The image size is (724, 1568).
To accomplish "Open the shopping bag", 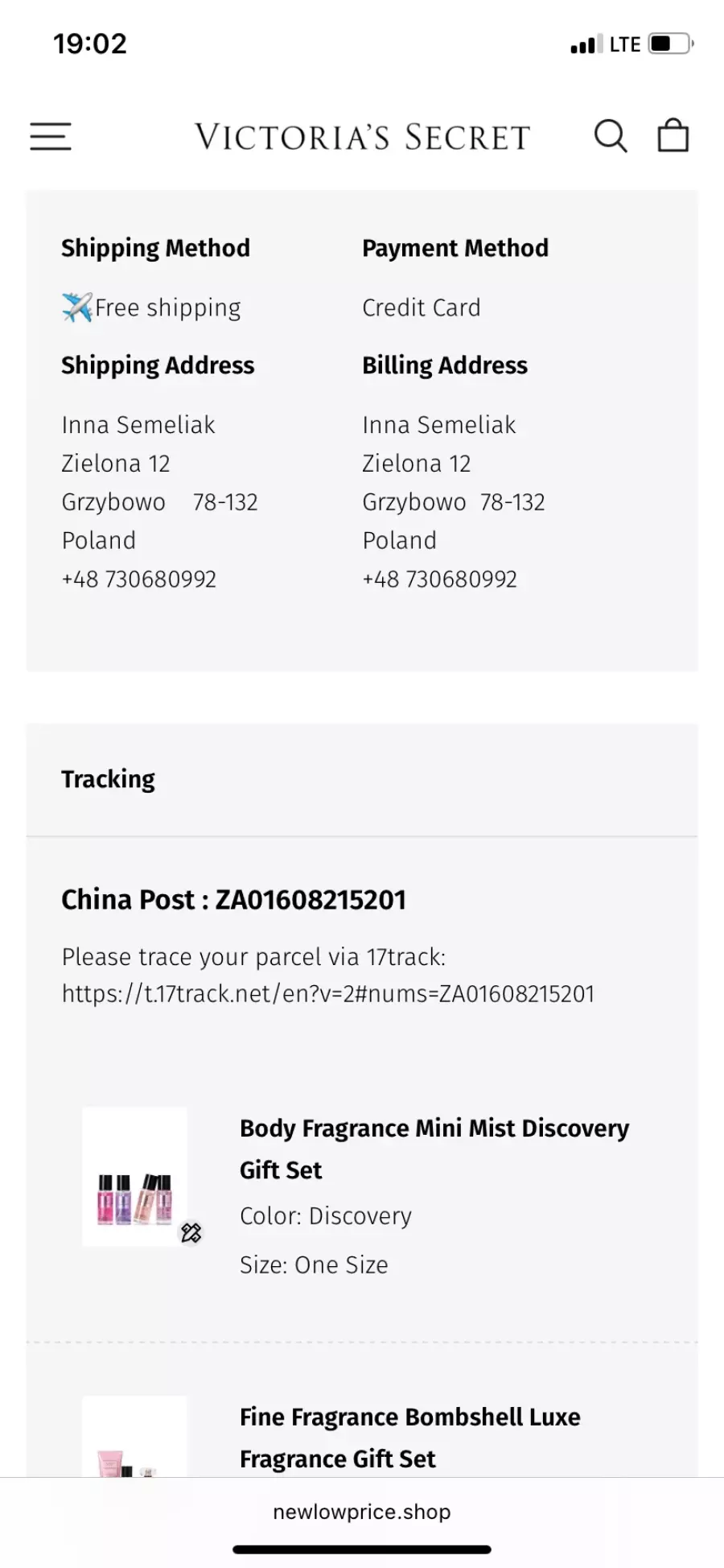I will [x=673, y=136].
